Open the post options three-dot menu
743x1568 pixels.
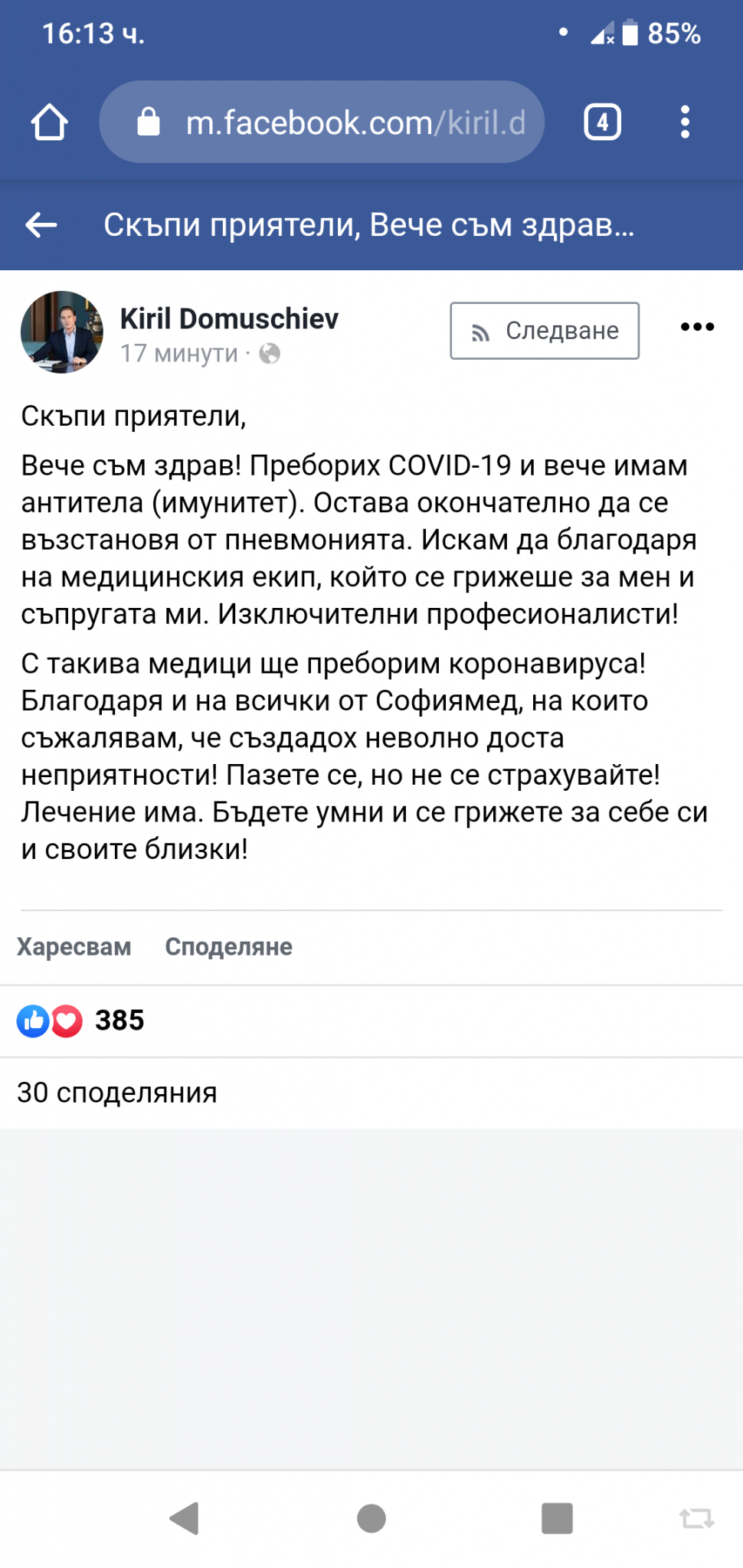[x=698, y=327]
